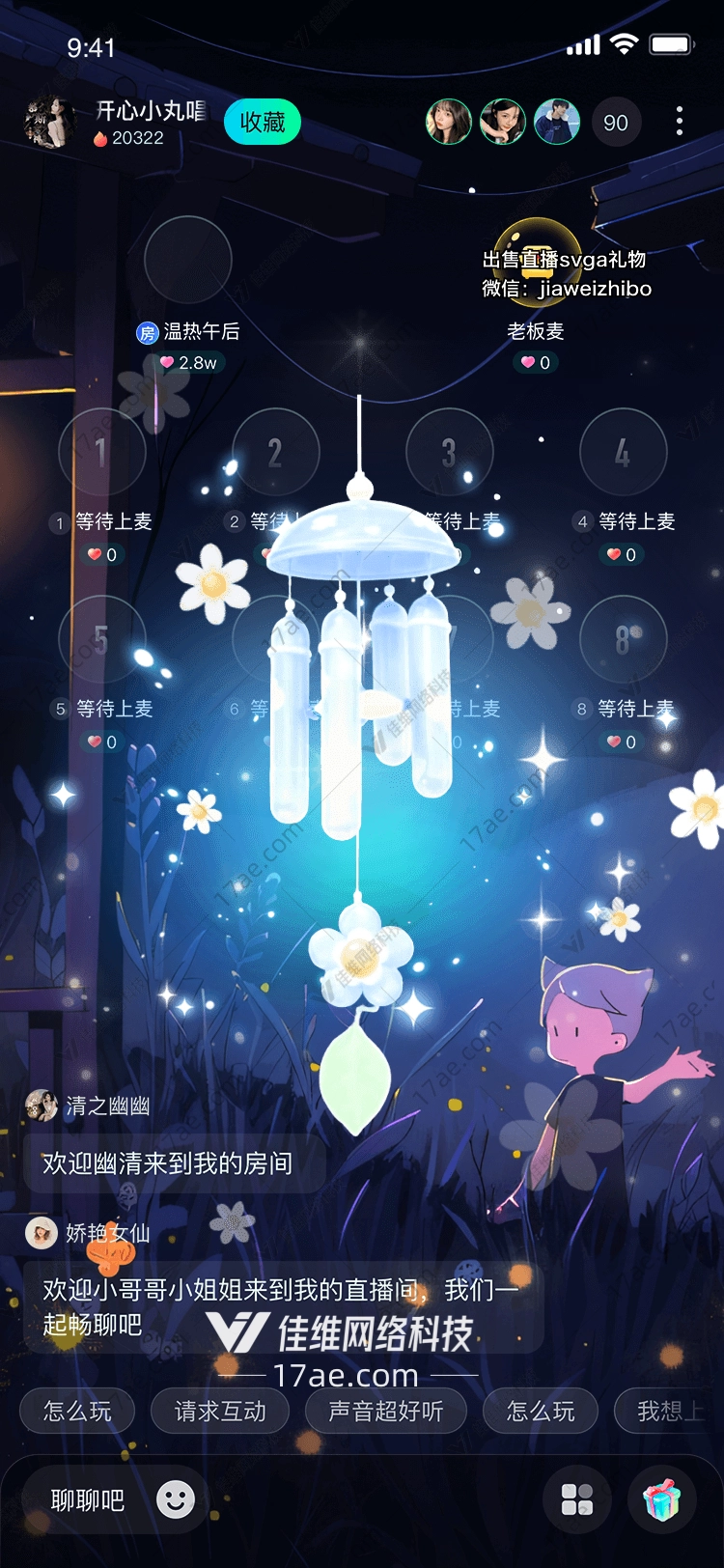
Task: Send the quick reply 声音超好听
Action: point(385,1412)
